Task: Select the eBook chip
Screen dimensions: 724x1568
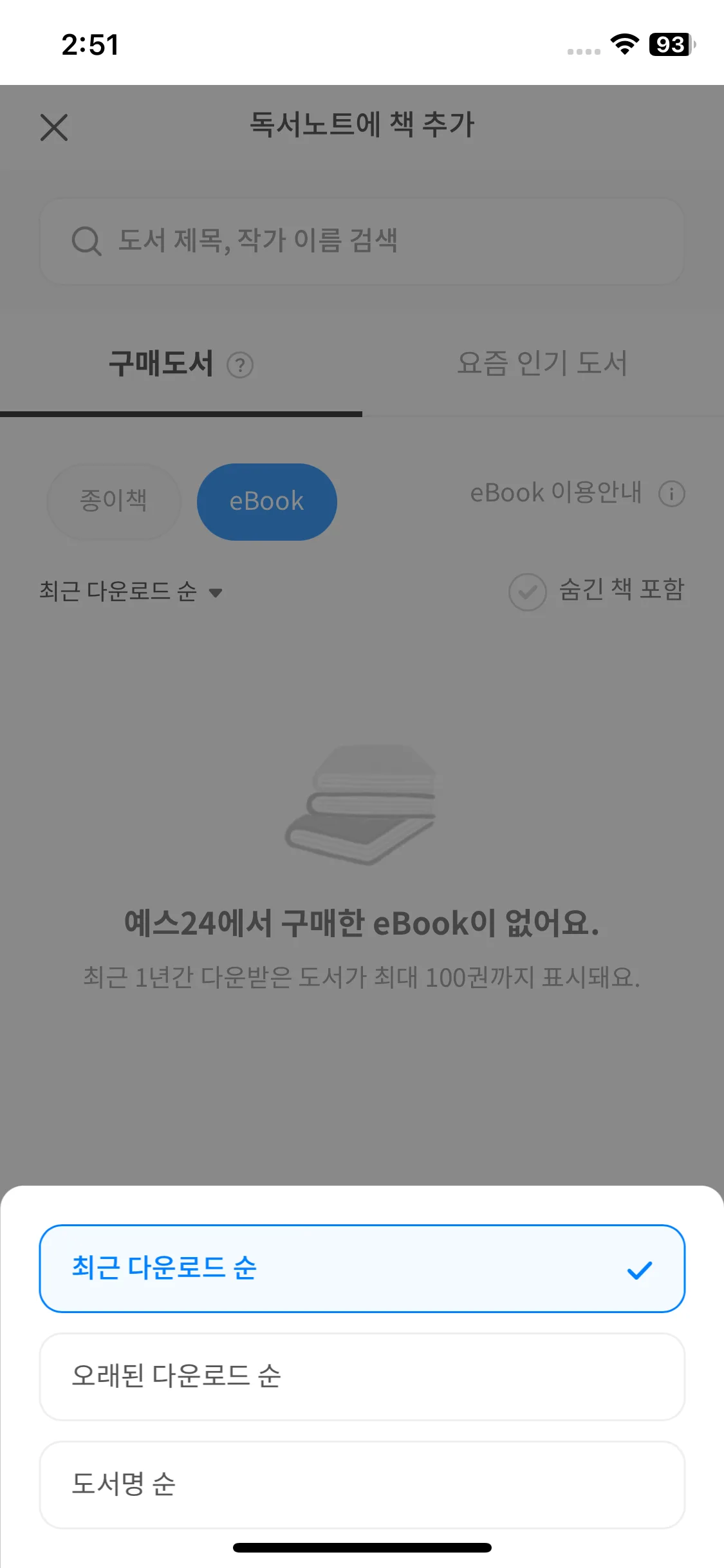Action: 266,501
